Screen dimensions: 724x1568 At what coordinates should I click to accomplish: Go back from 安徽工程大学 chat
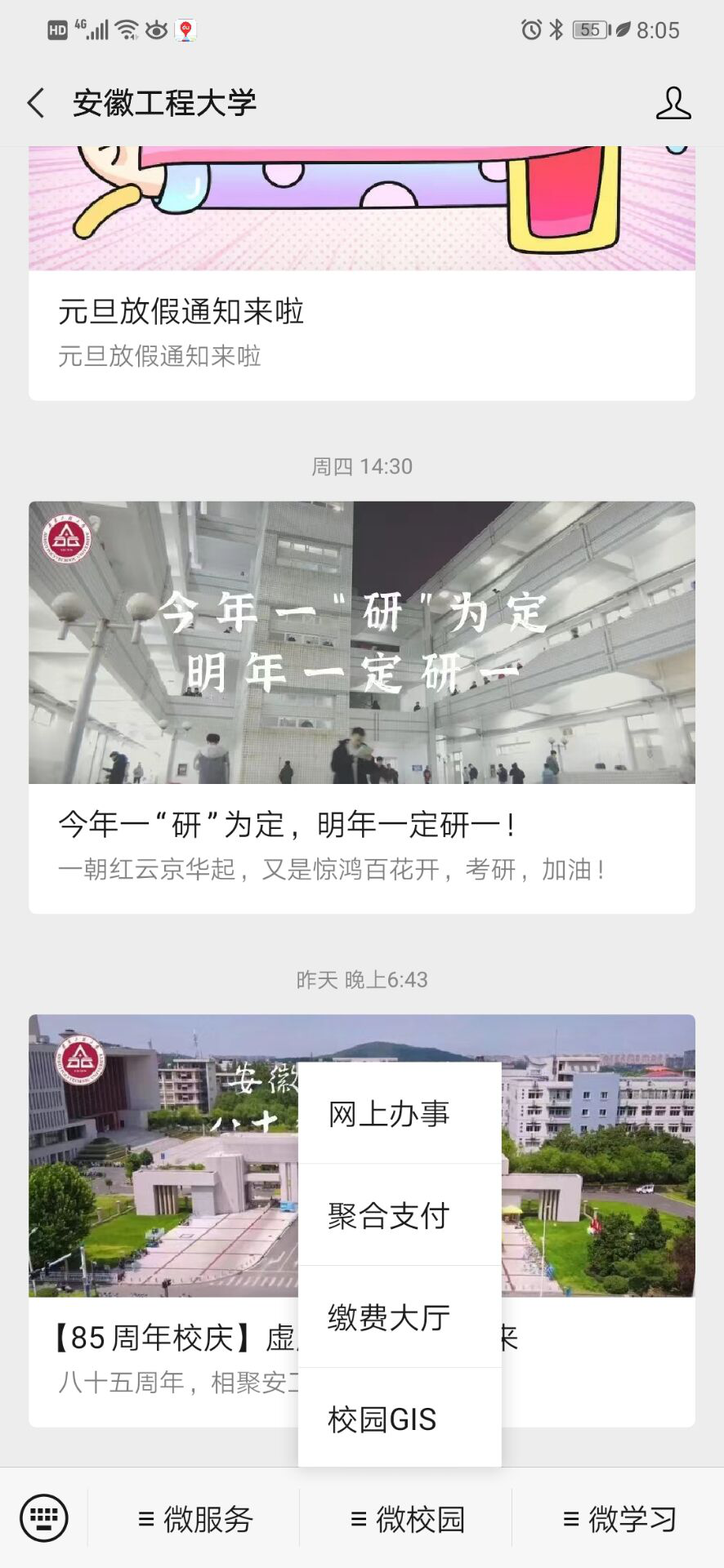[x=36, y=104]
